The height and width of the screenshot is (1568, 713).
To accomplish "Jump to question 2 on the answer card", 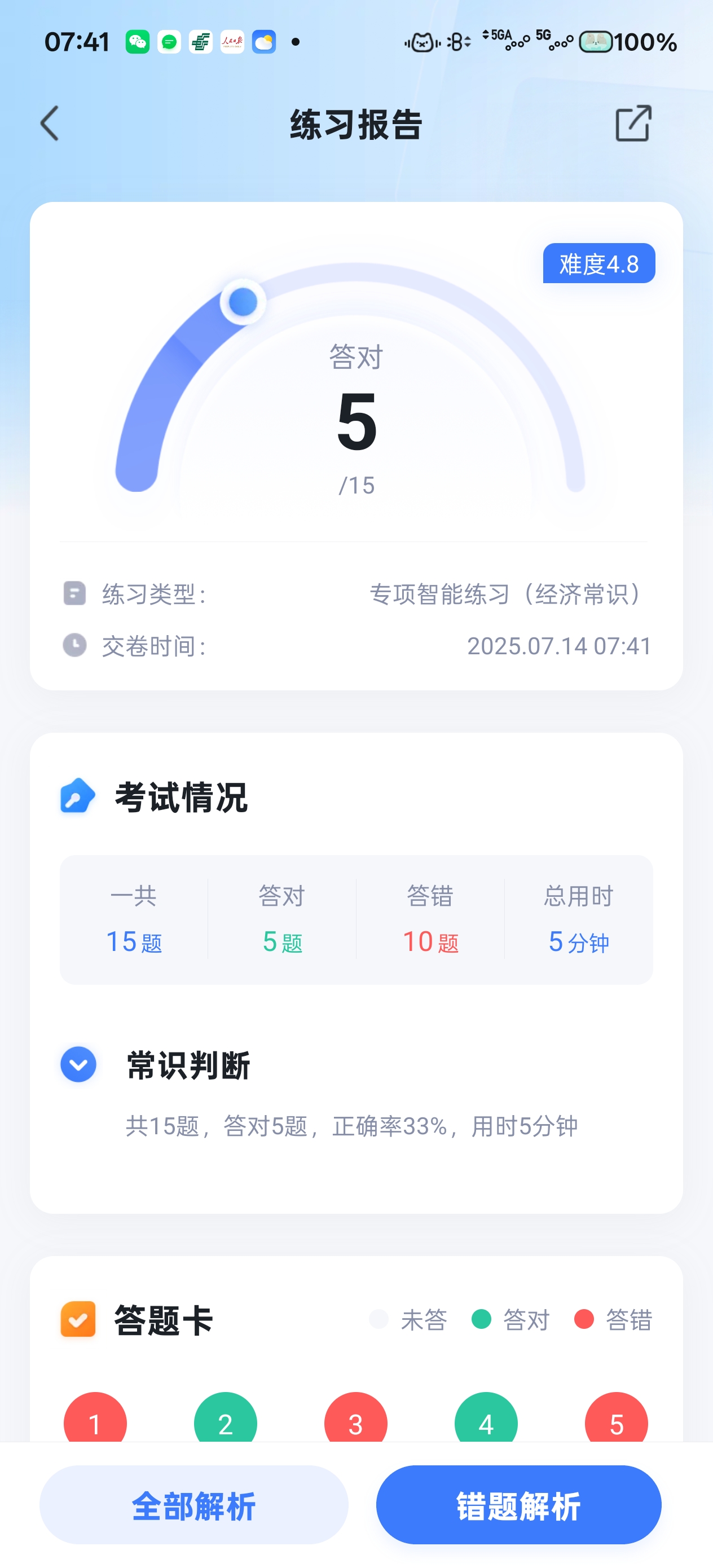I will coord(225,1420).
